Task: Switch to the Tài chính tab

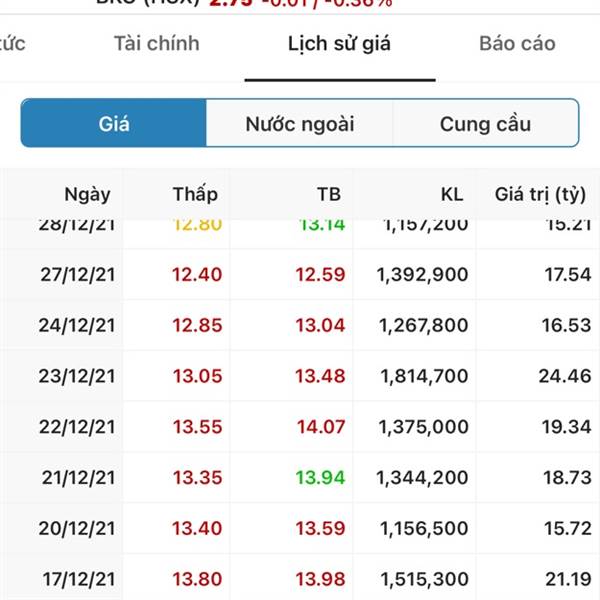Action: (156, 44)
